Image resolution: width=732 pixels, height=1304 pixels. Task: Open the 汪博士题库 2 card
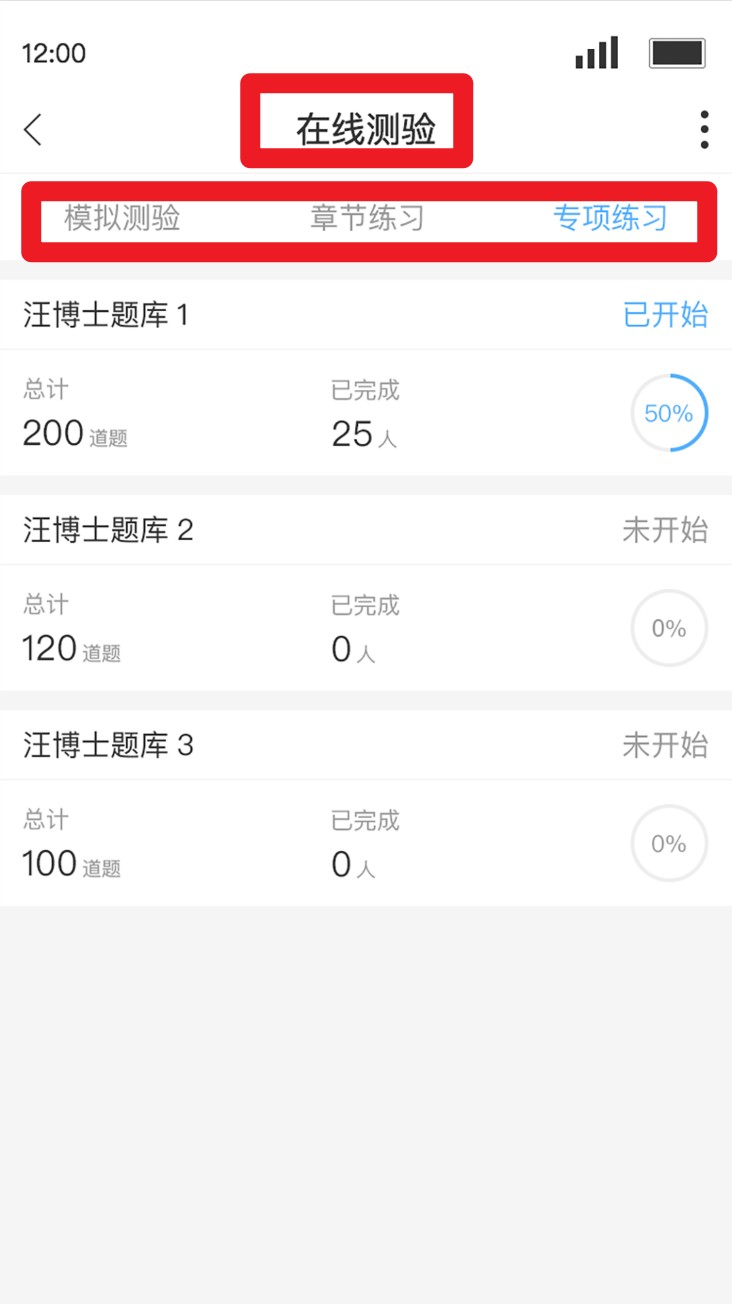coord(366,593)
